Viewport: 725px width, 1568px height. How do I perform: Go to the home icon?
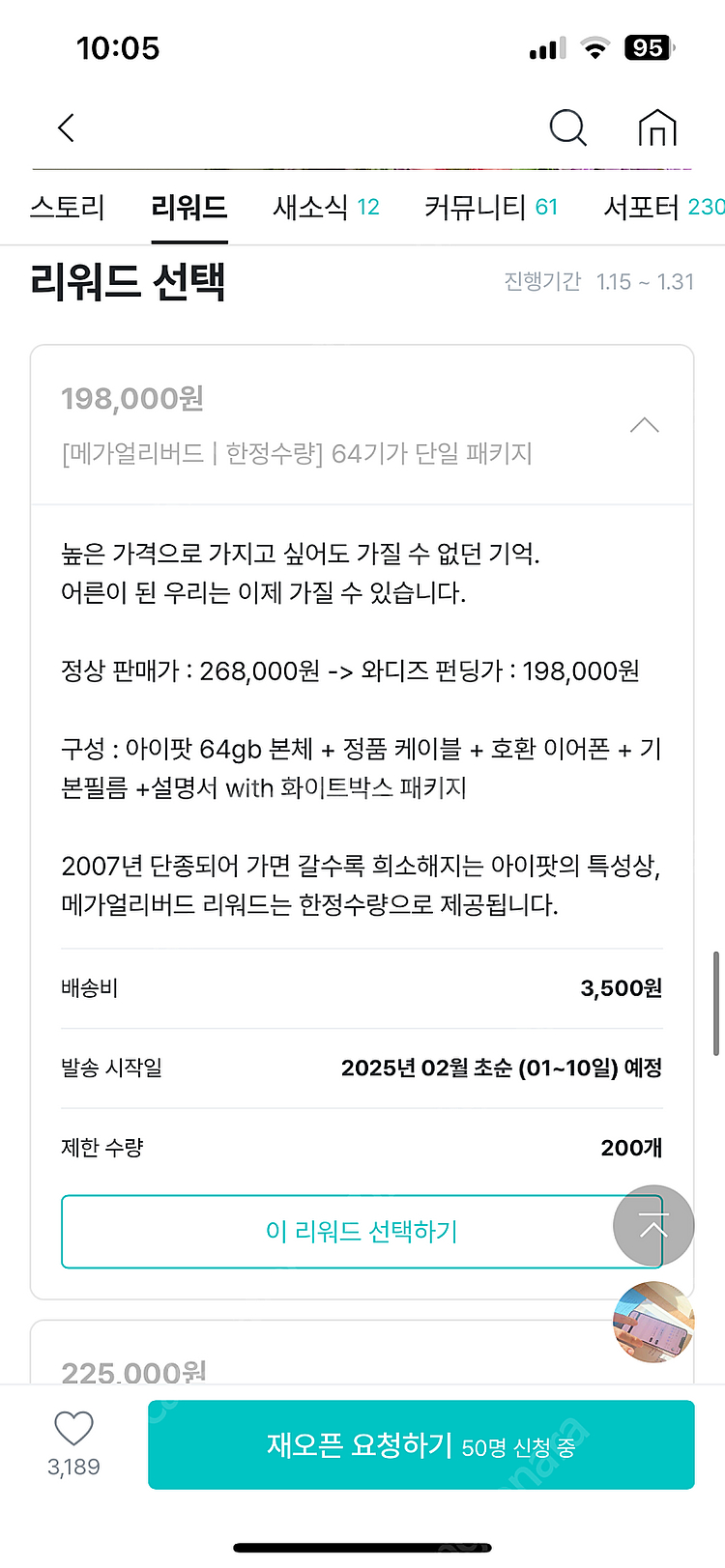(656, 128)
